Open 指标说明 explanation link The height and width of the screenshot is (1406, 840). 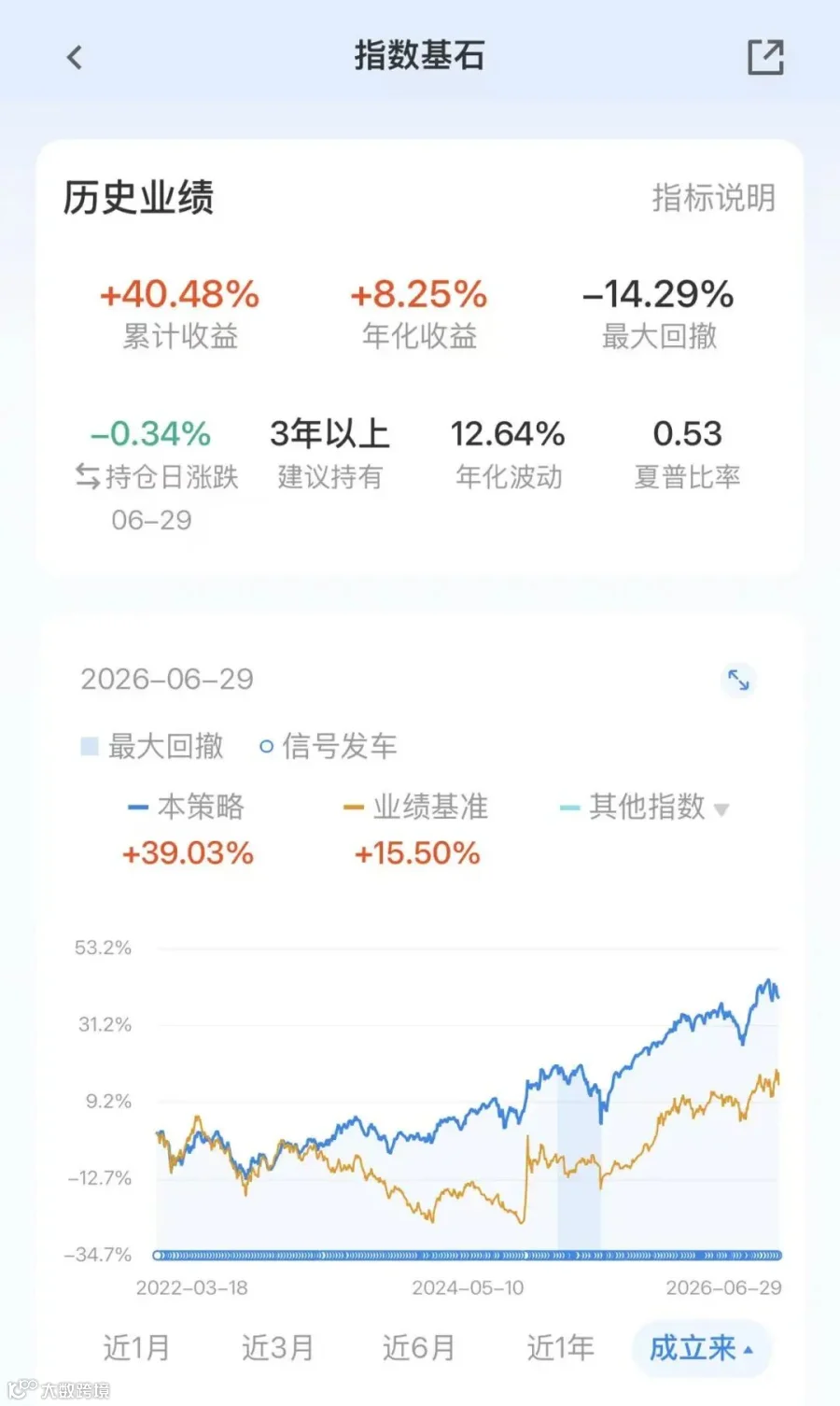pyautogui.click(x=713, y=198)
